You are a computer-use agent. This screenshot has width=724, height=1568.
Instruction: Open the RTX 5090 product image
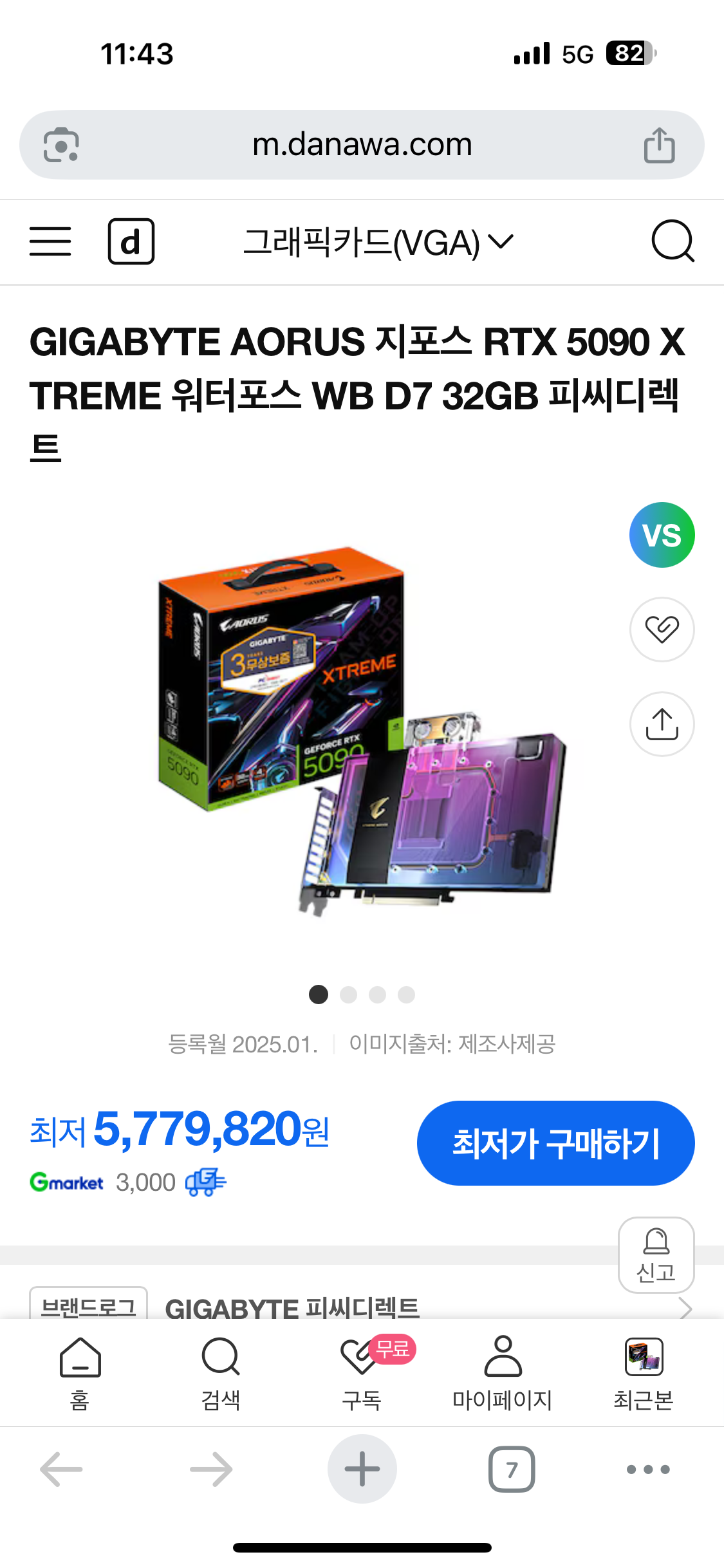point(362,731)
